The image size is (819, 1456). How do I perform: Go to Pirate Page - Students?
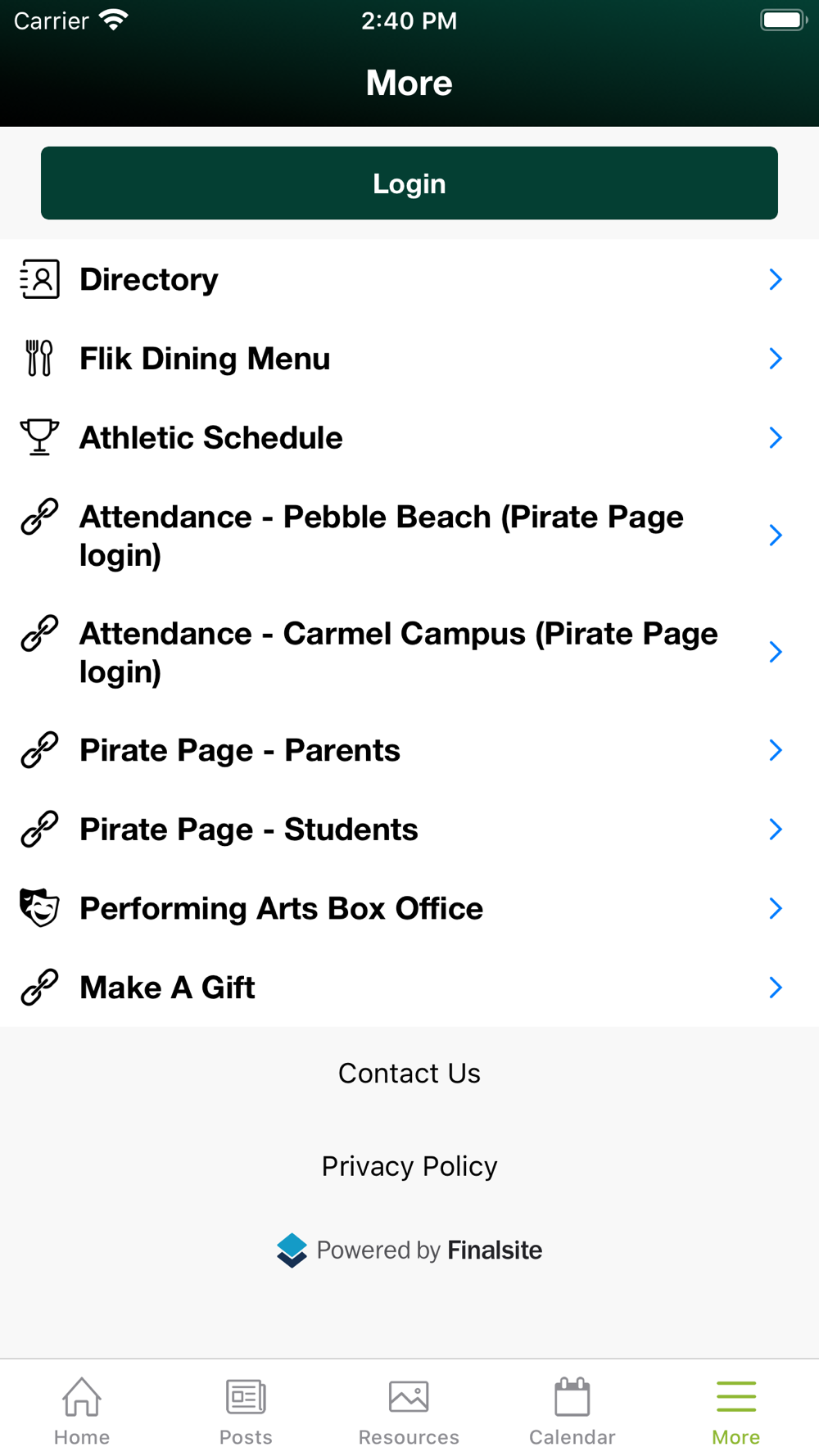(409, 830)
